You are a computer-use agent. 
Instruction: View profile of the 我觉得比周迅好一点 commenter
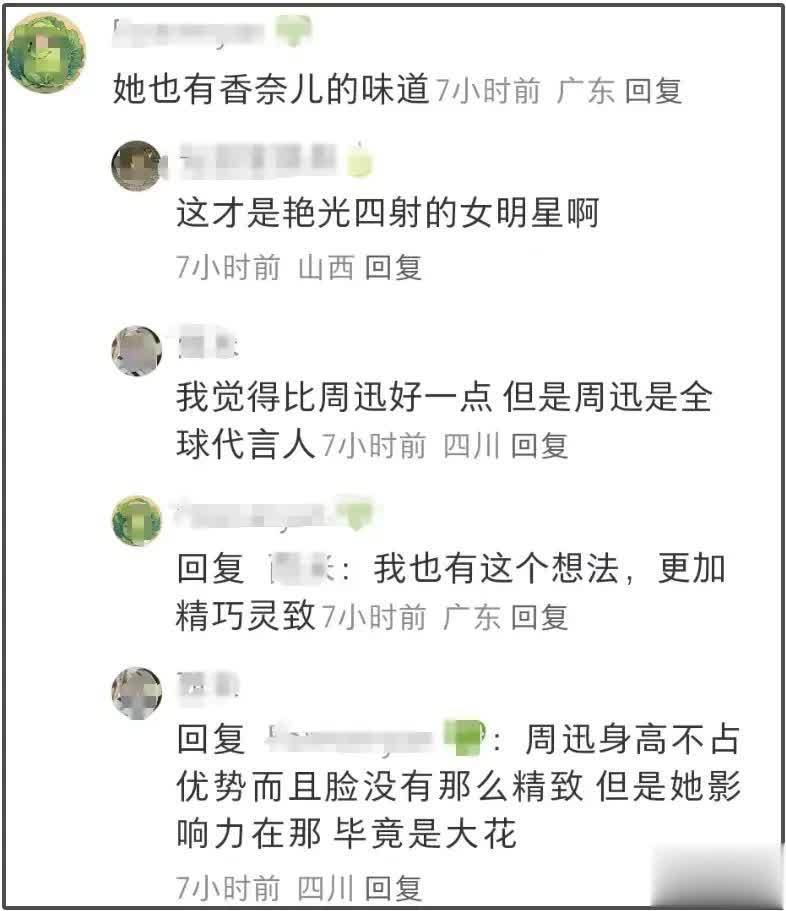coord(136,351)
